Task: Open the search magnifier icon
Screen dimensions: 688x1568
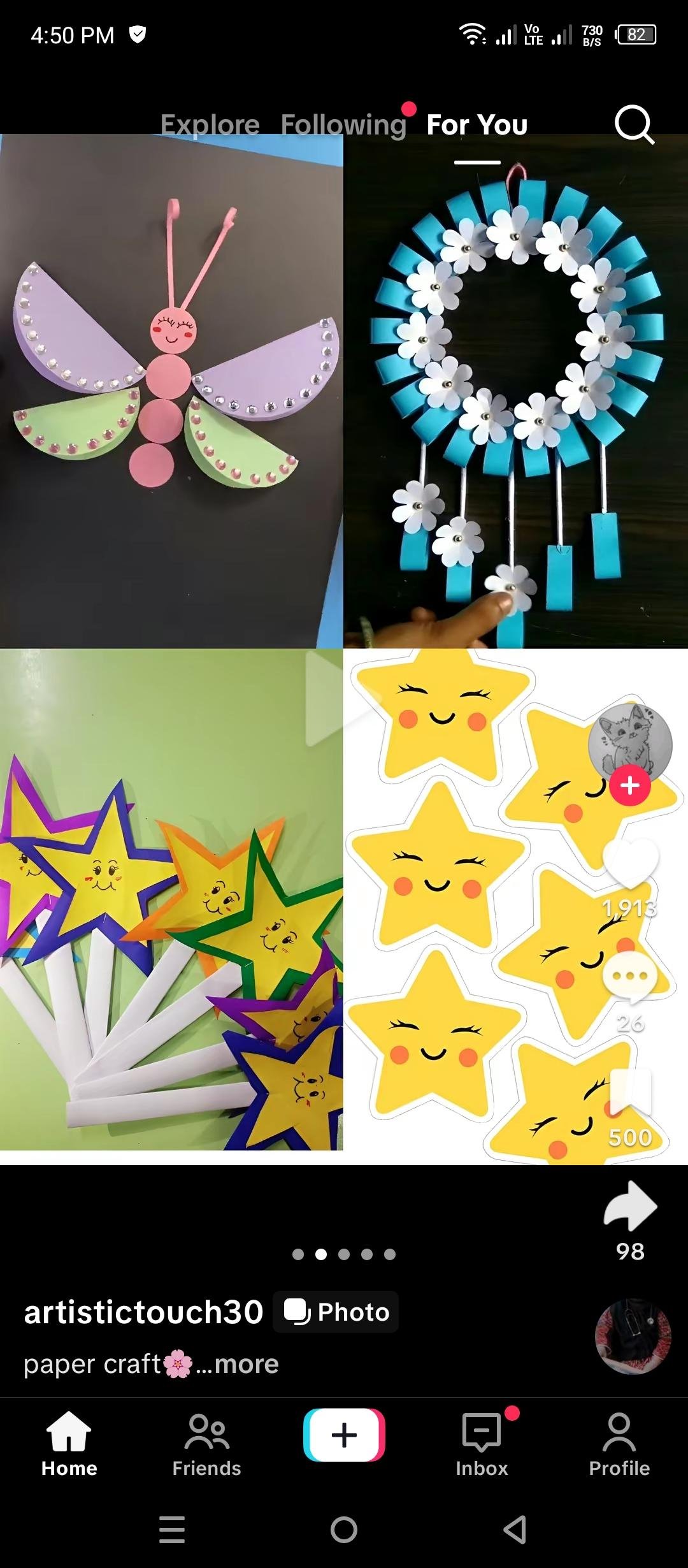Action: [634, 125]
